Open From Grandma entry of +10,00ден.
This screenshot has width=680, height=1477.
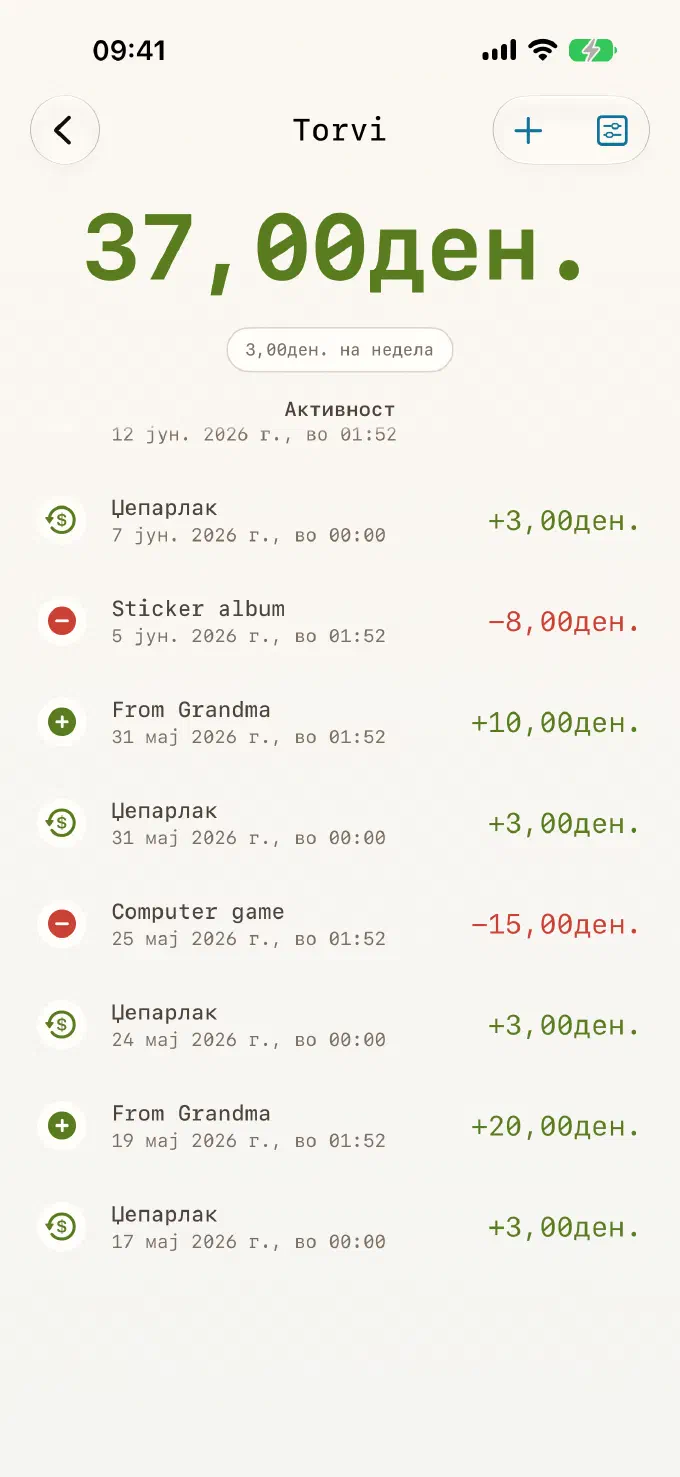pos(340,723)
